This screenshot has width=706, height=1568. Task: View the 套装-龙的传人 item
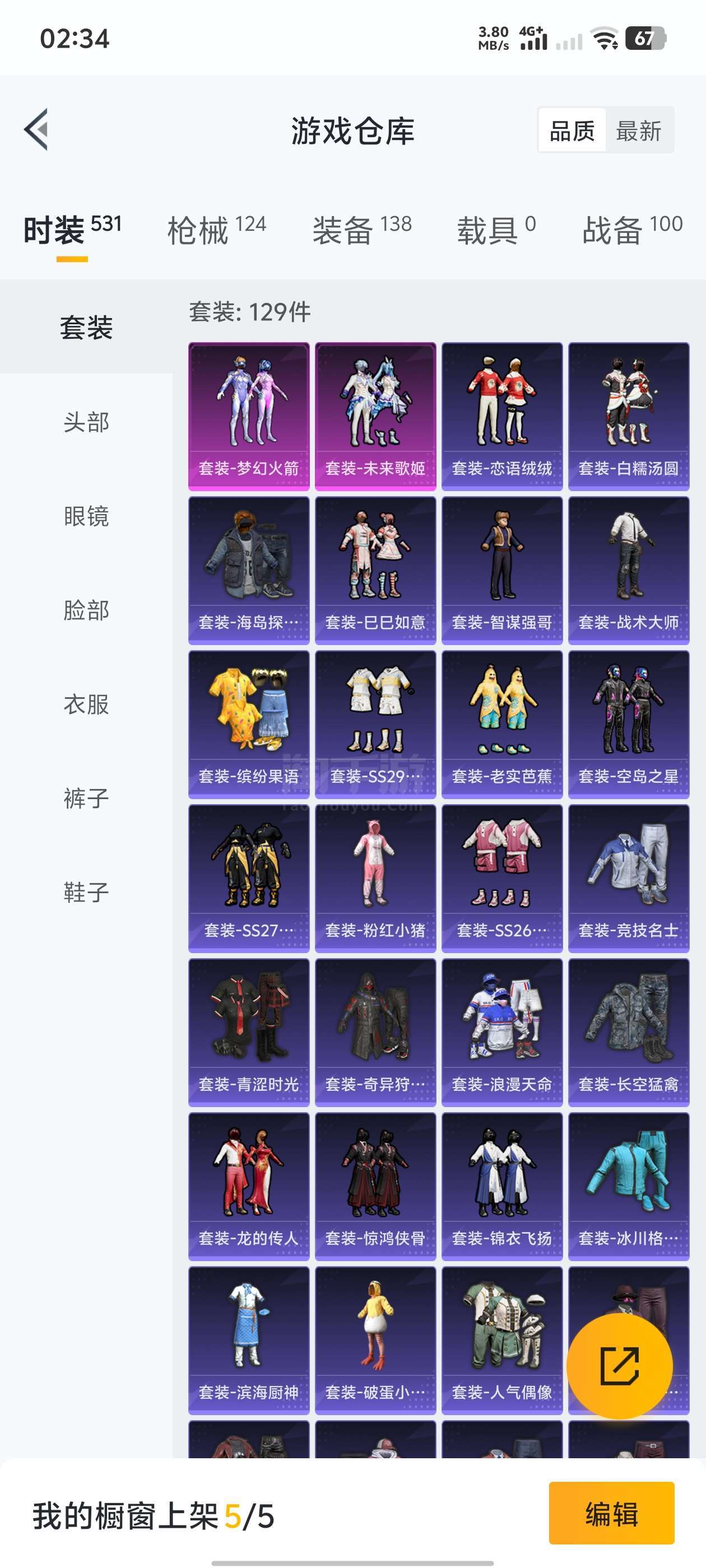(249, 1186)
